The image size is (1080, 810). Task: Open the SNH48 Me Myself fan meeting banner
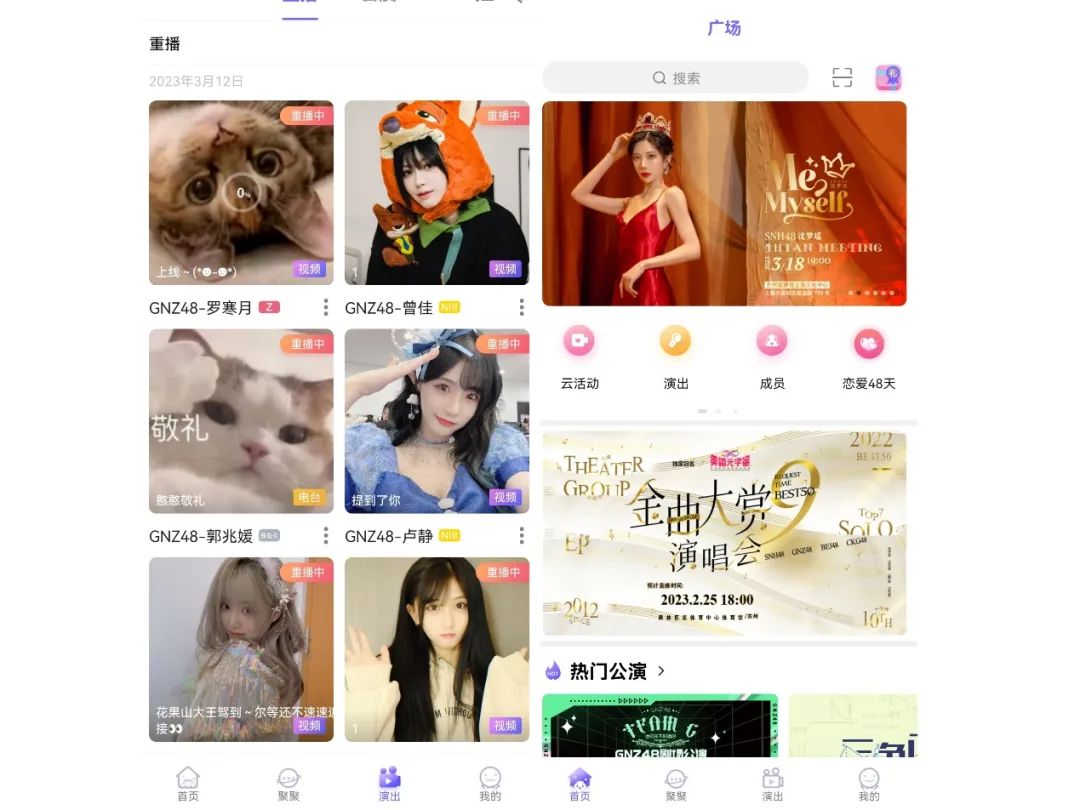pyautogui.click(x=724, y=203)
